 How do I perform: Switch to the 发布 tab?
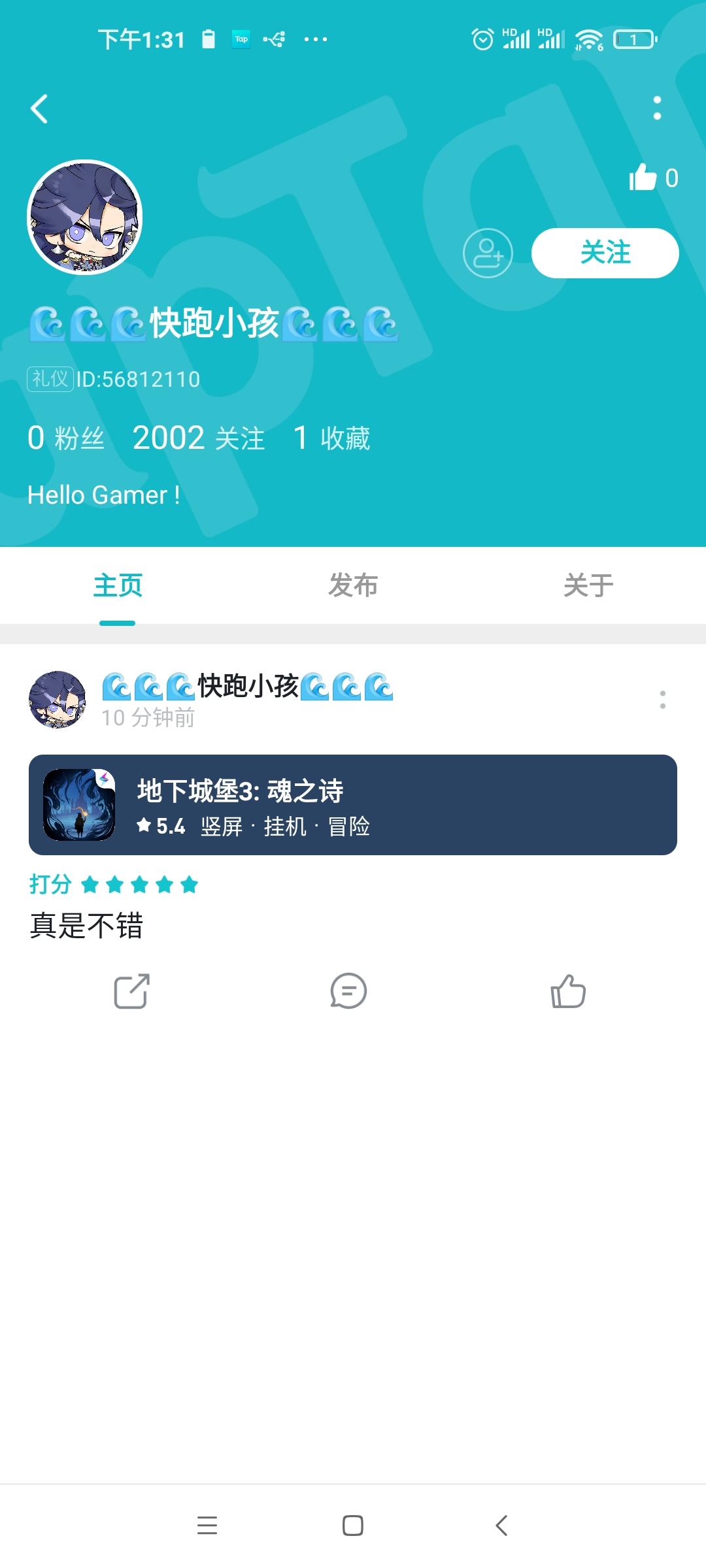point(353,585)
